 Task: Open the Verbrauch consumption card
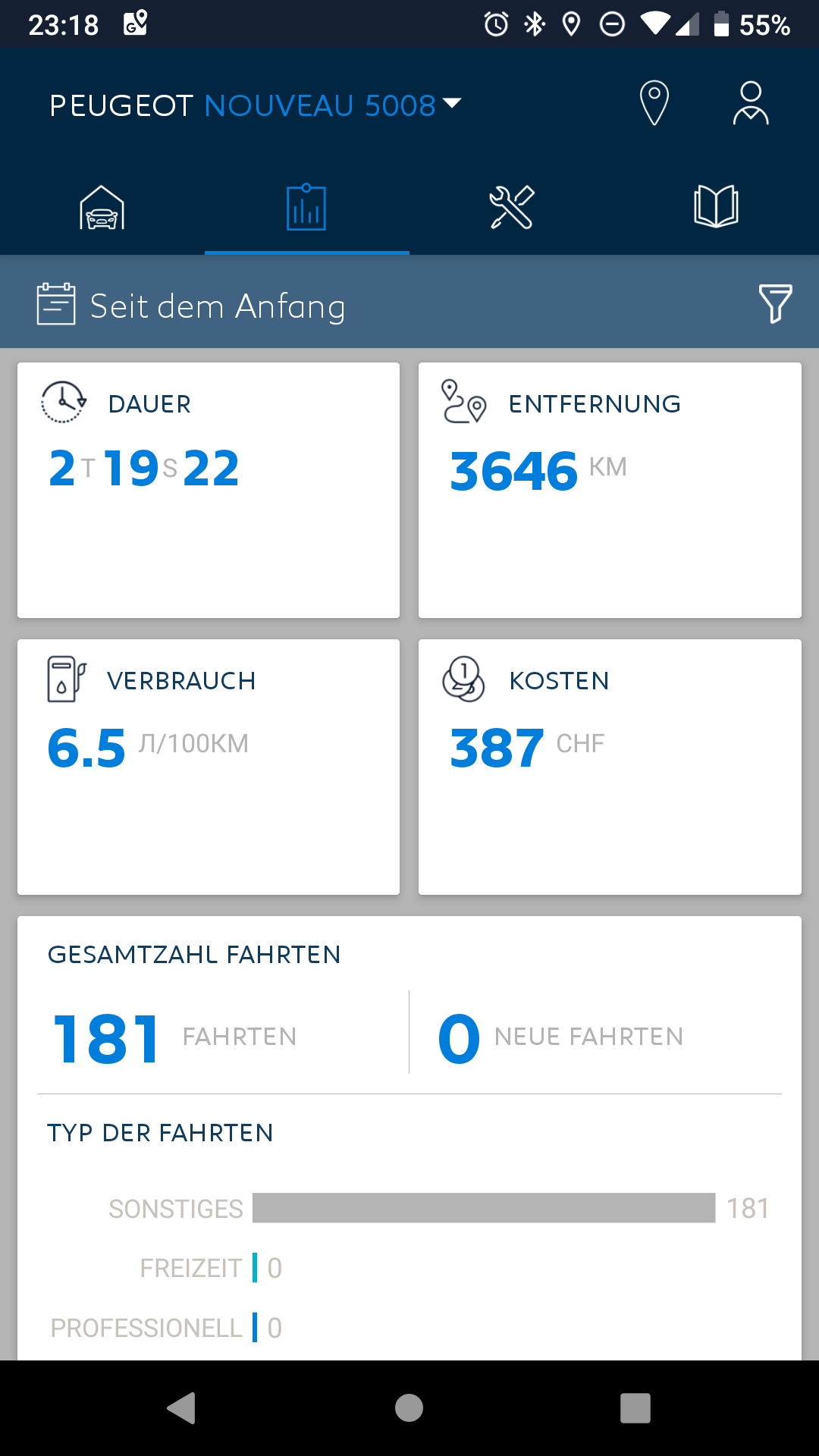coord(209,767)
